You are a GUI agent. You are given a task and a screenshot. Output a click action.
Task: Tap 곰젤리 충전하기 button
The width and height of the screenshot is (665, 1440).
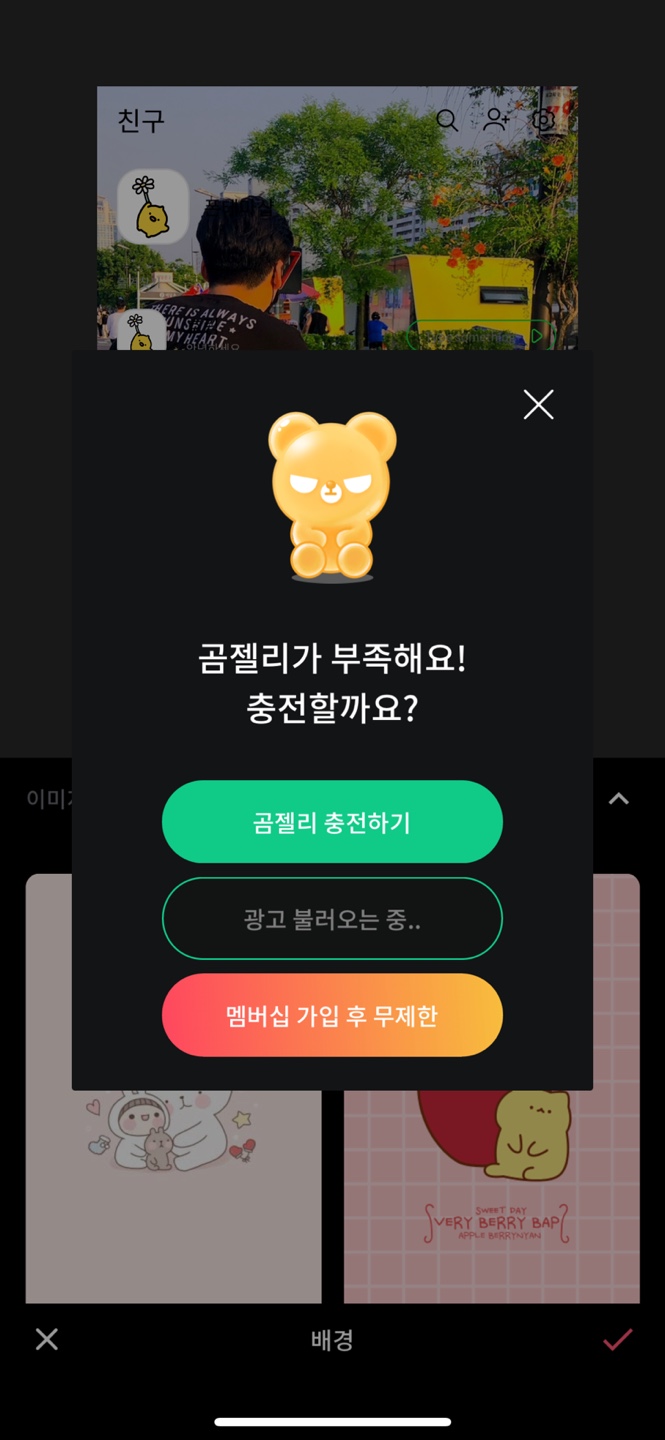coord(332,822)
